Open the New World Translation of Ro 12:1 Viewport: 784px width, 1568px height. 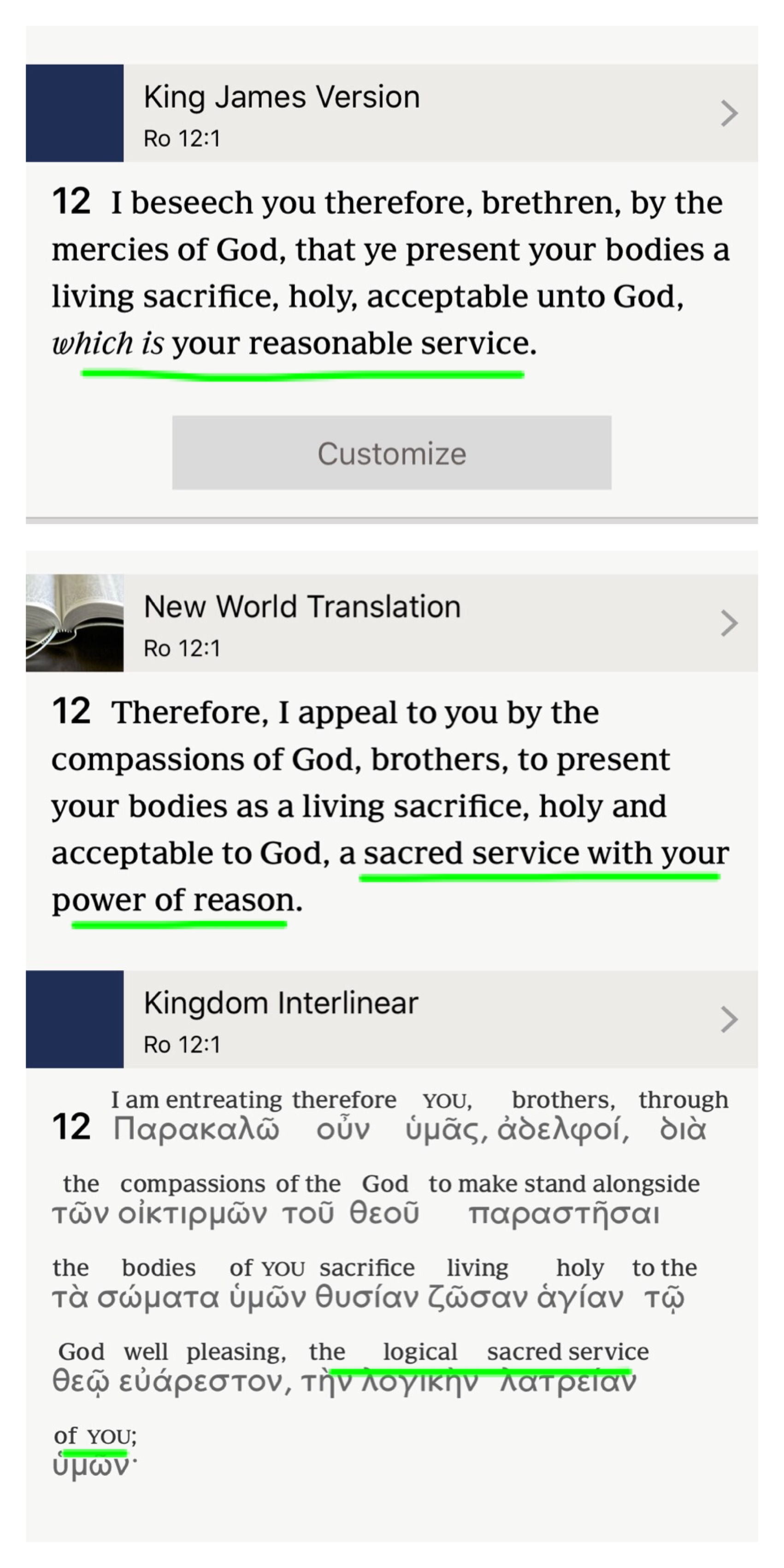click(426, 623)
